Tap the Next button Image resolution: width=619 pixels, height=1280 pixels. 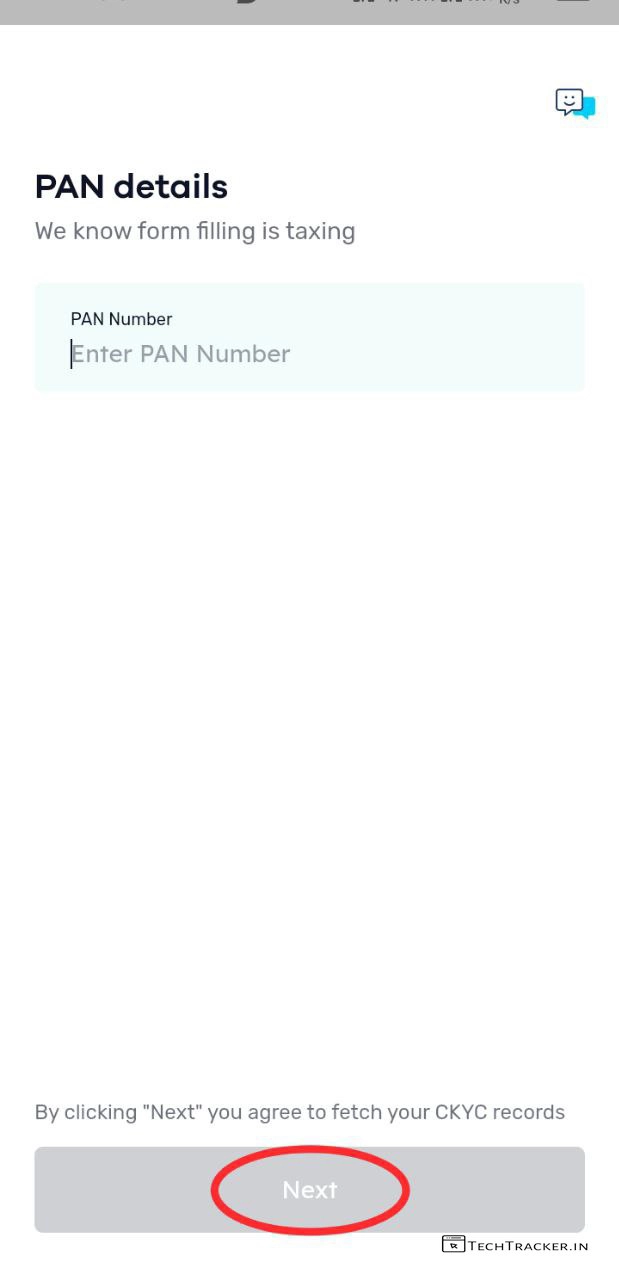309,1189
